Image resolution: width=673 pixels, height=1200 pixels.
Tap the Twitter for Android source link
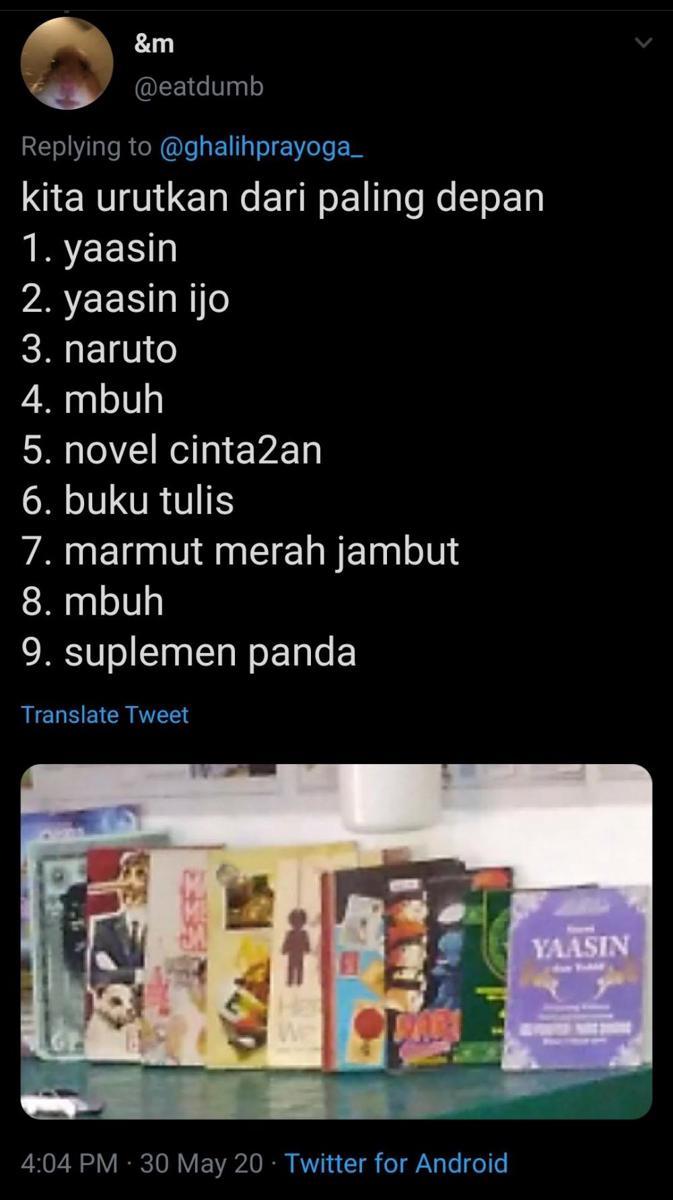pyautogui.click(x=396, y=1163)
